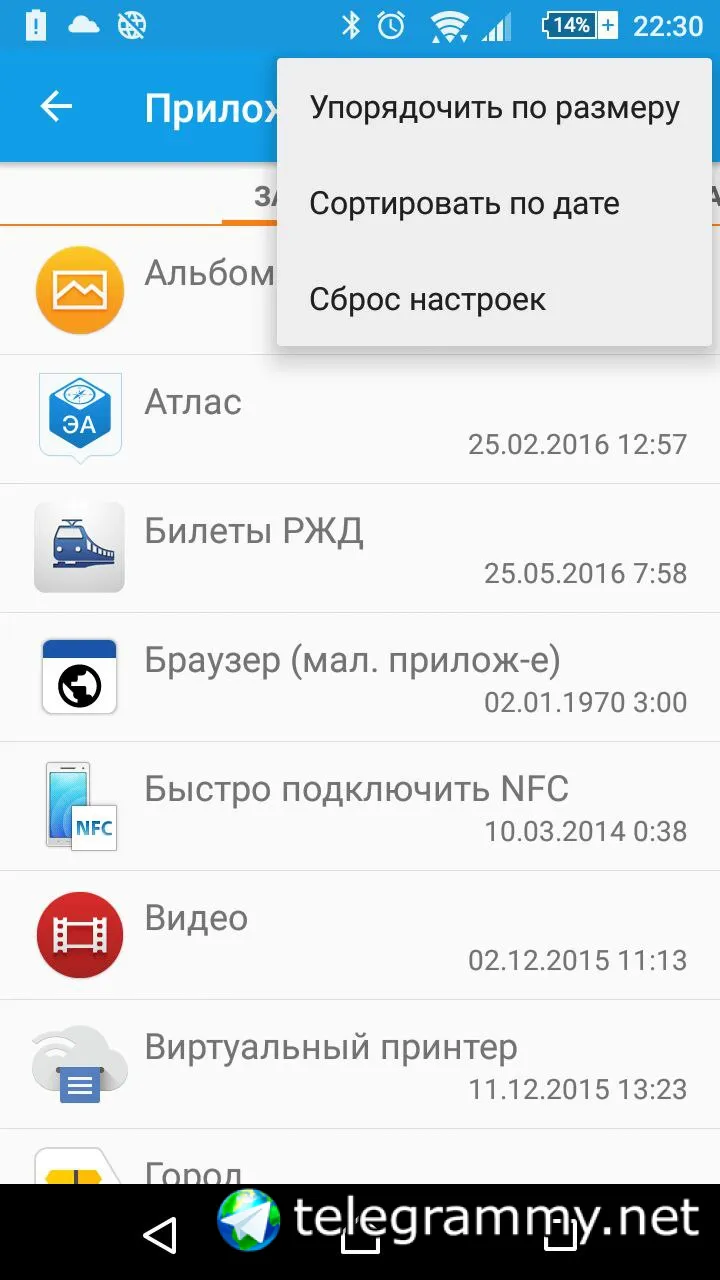
Task: Open the Атлас app details
Action: [x=360, y=420]
